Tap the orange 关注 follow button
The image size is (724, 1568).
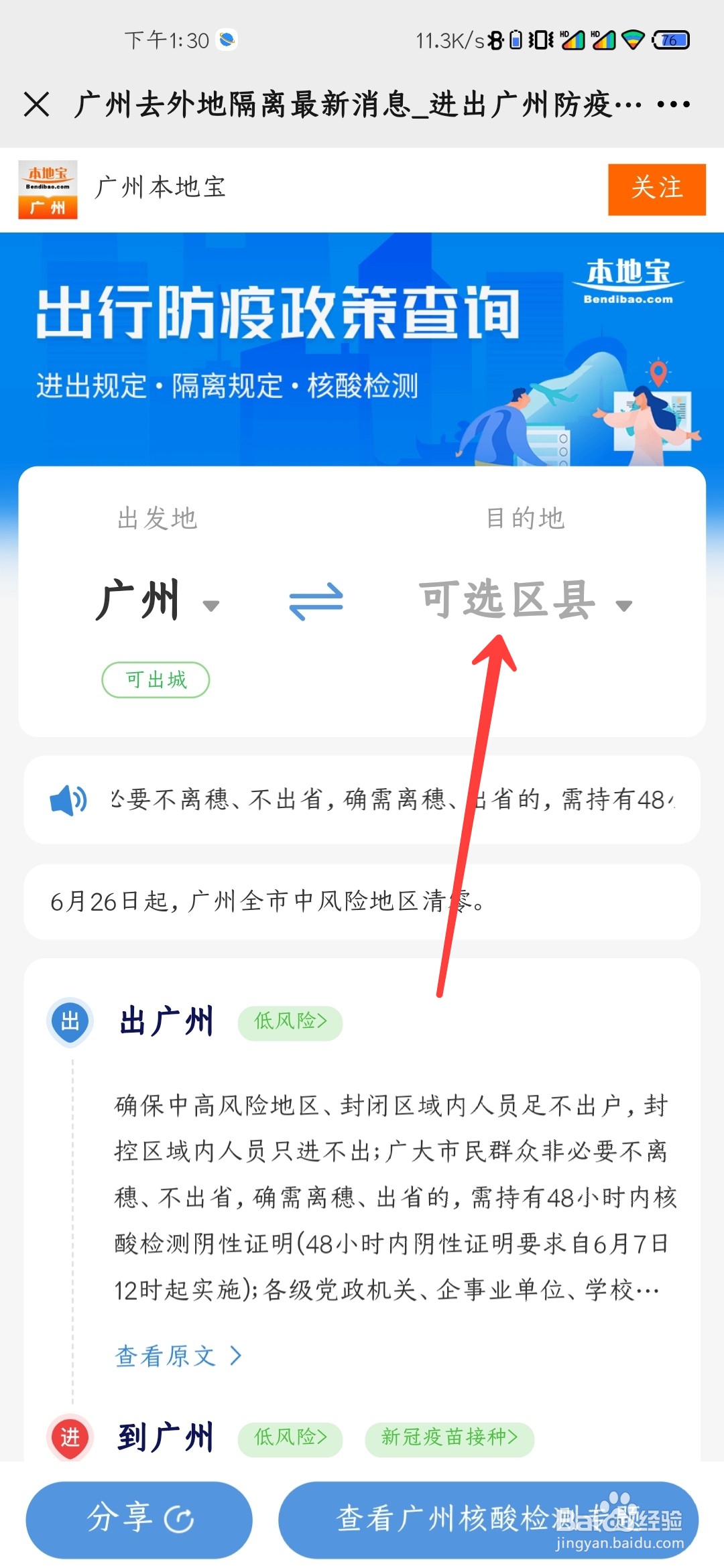(x=656, y=189)
